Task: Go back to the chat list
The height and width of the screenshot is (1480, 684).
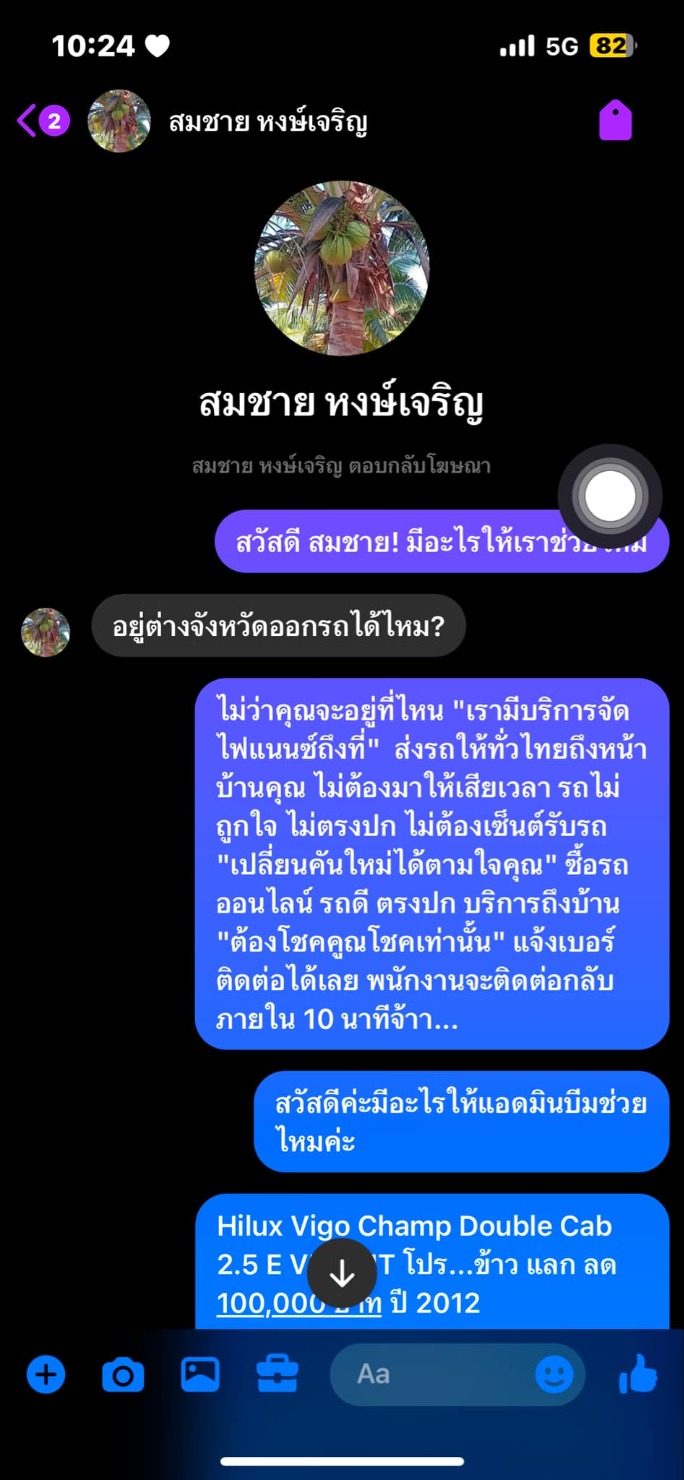Action: 42,121
